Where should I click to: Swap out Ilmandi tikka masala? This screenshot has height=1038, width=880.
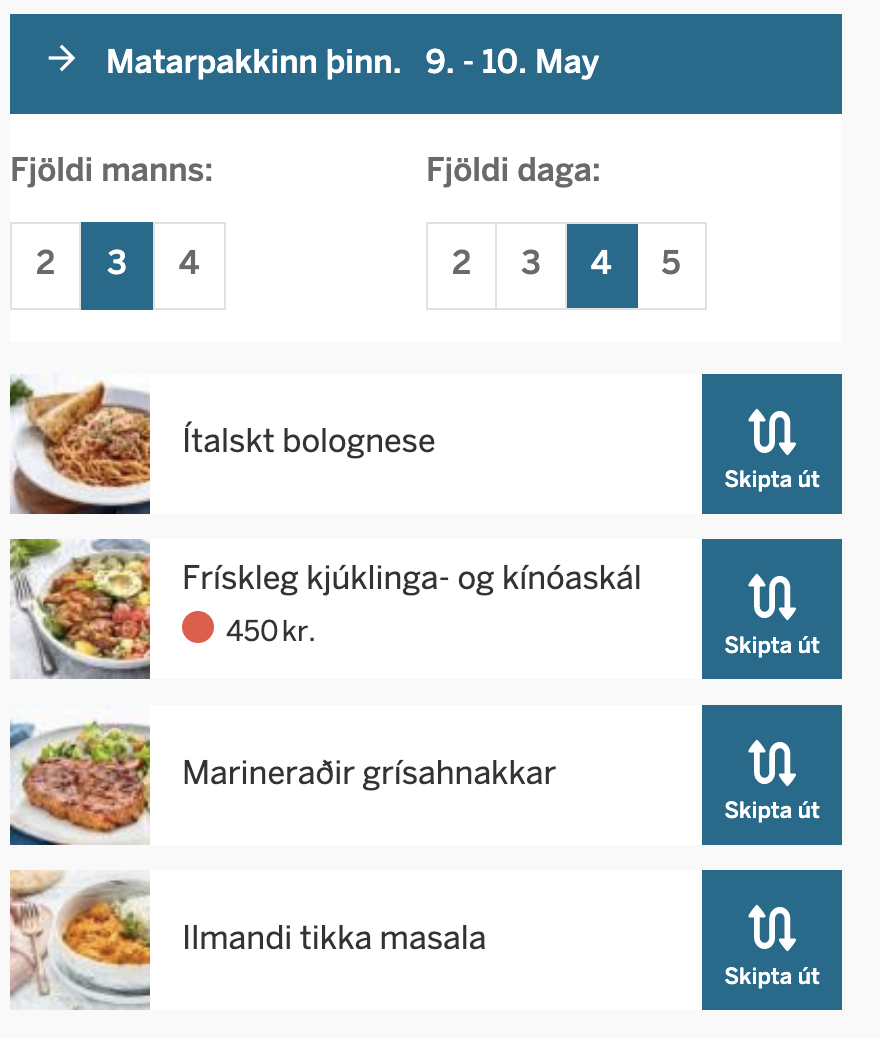[771, 940]
